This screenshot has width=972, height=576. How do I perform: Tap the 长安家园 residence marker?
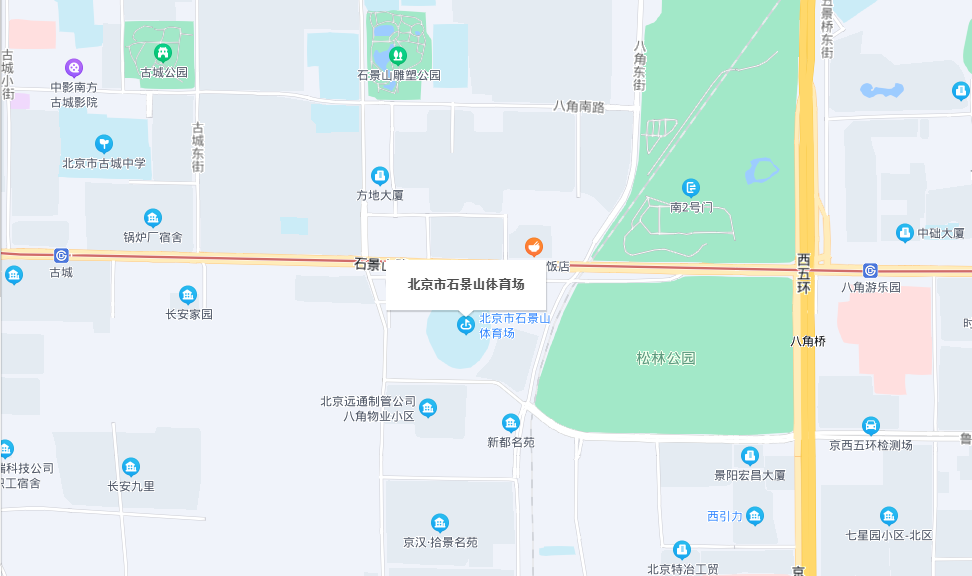[188, 294]
